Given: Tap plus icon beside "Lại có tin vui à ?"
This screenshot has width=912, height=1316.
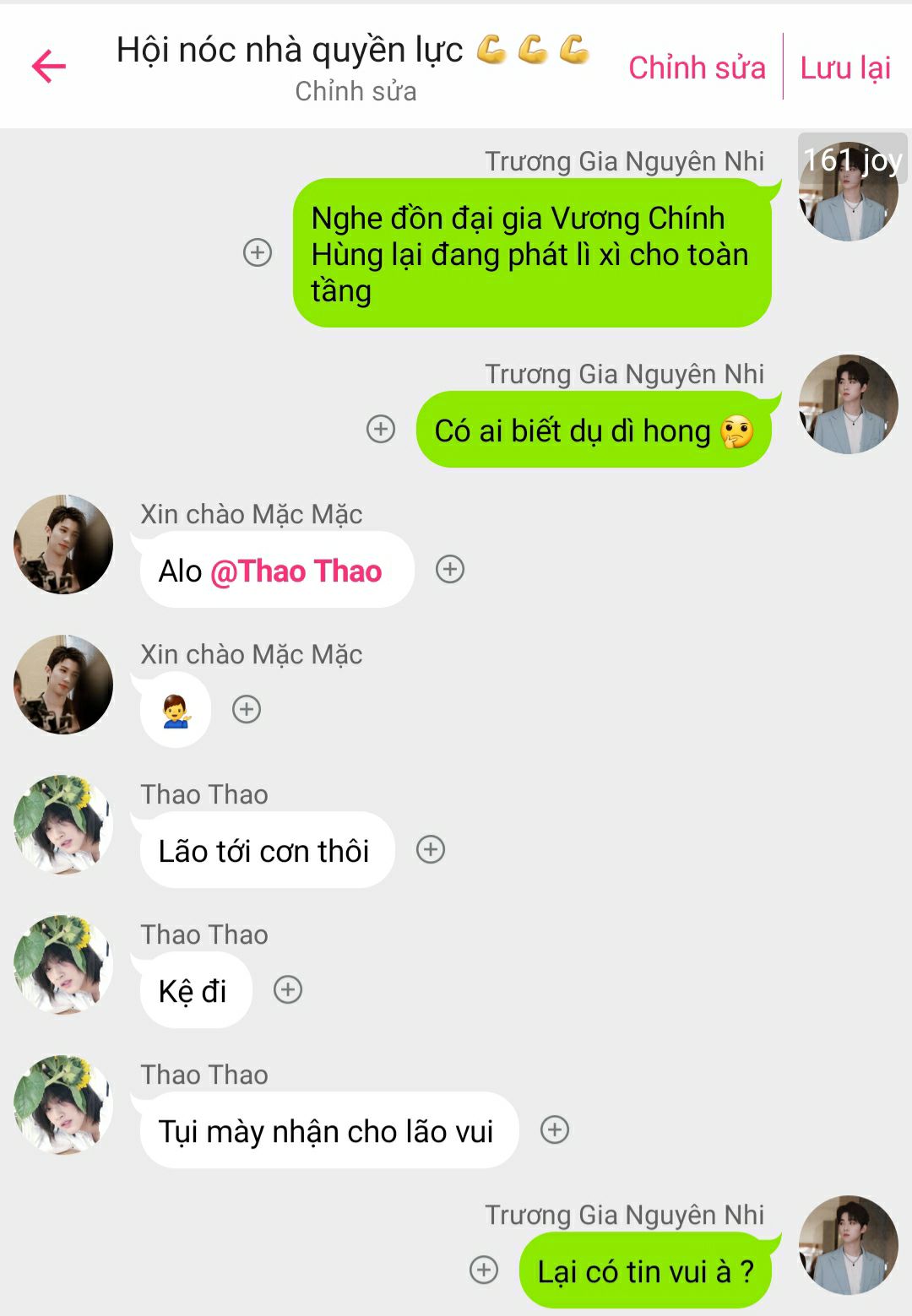Looking at the screenshot, I should click(484, 1270).
